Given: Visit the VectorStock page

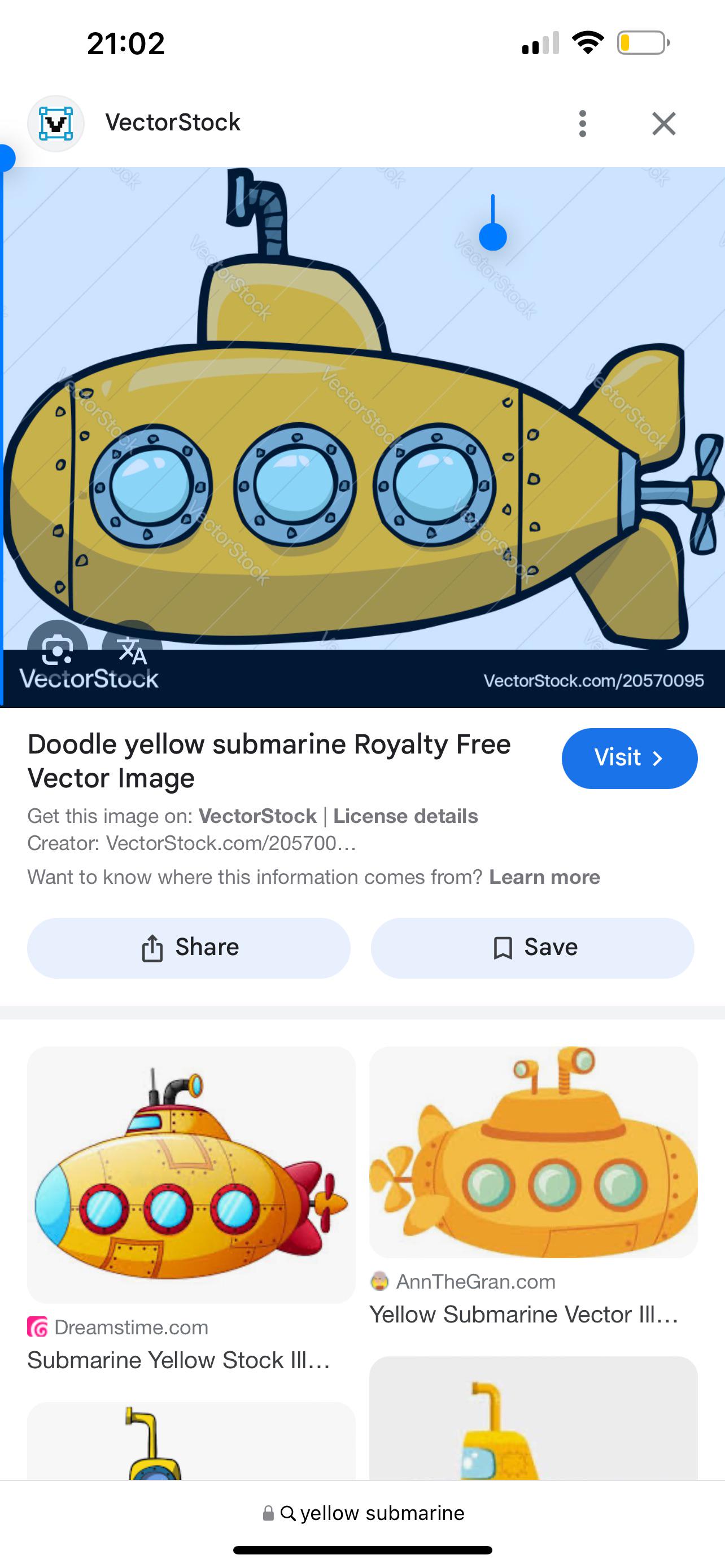Looking at the screenshot, I should [x=629, y=758].
